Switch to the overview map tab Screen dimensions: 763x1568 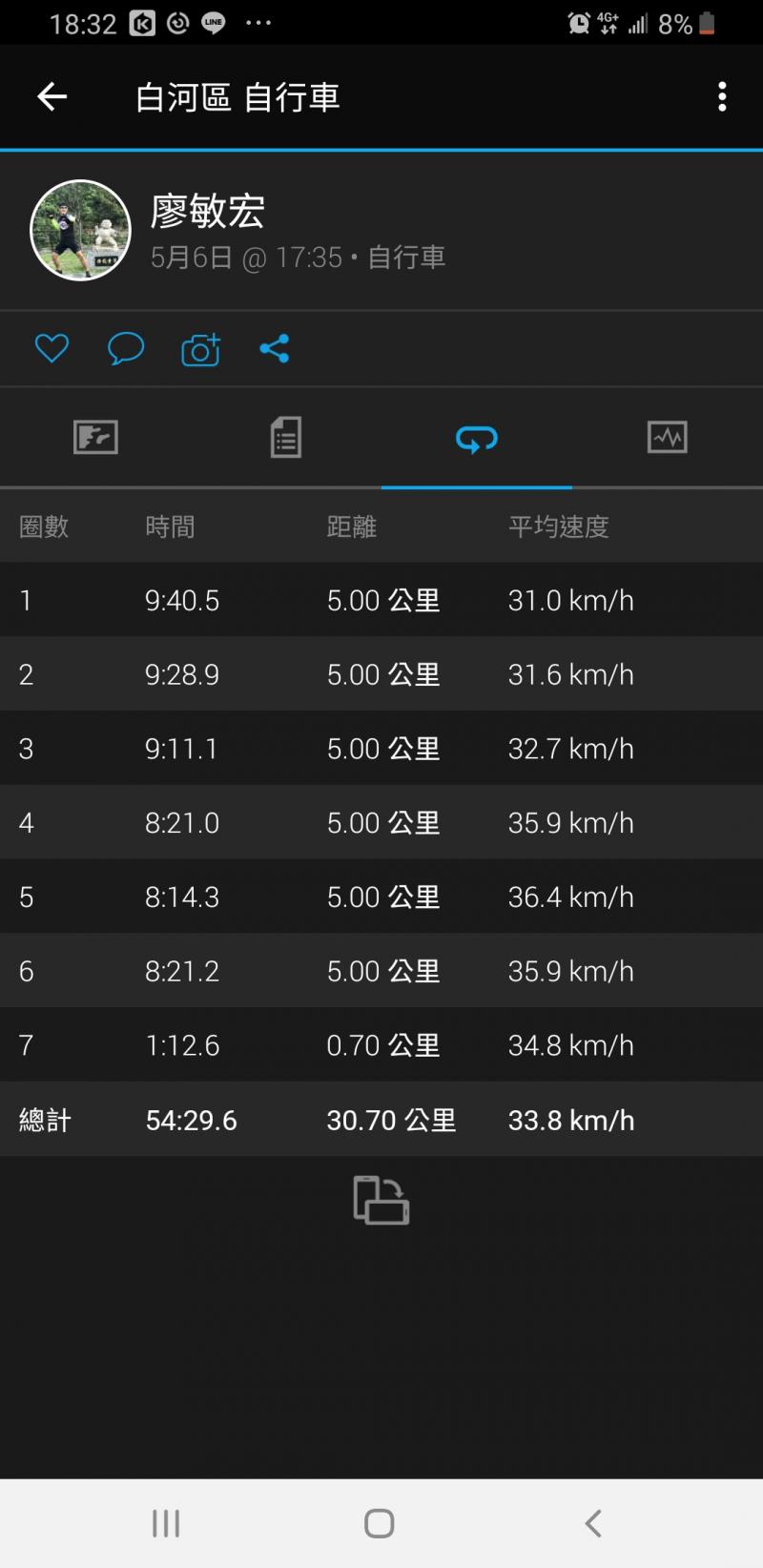point(95,438)
